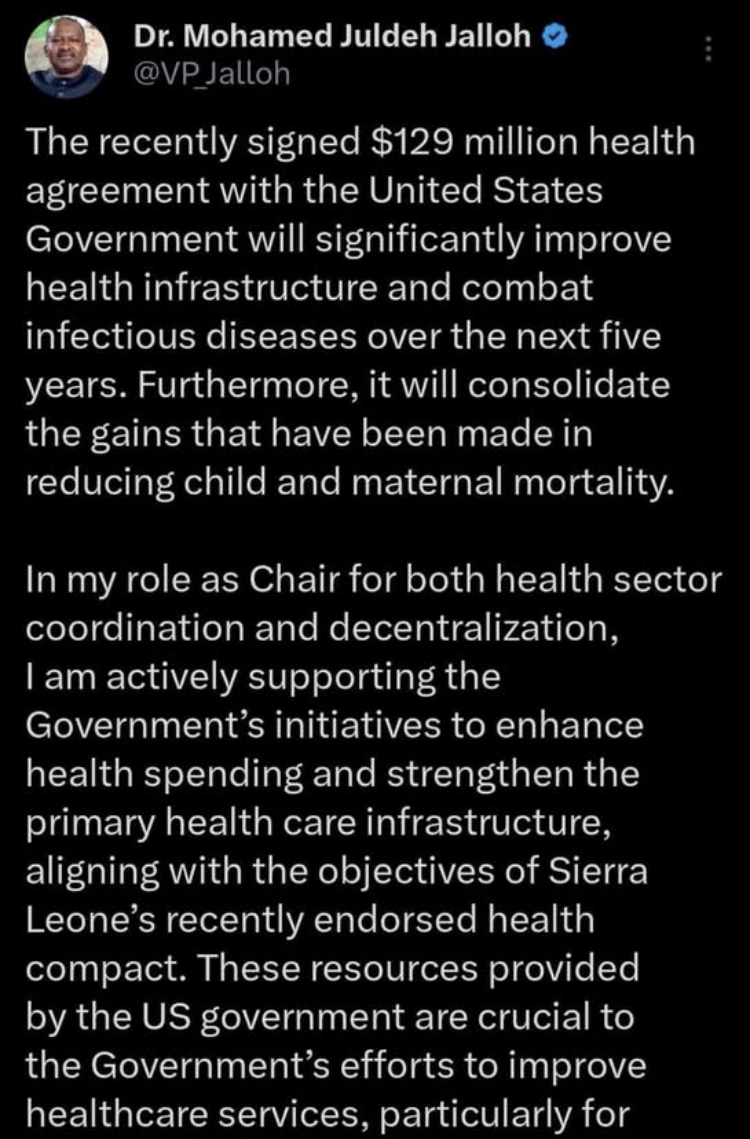Tap the @VP_Jalloh handle
This screenshot has height=1139, width=750.
click(x=211, y=74)
